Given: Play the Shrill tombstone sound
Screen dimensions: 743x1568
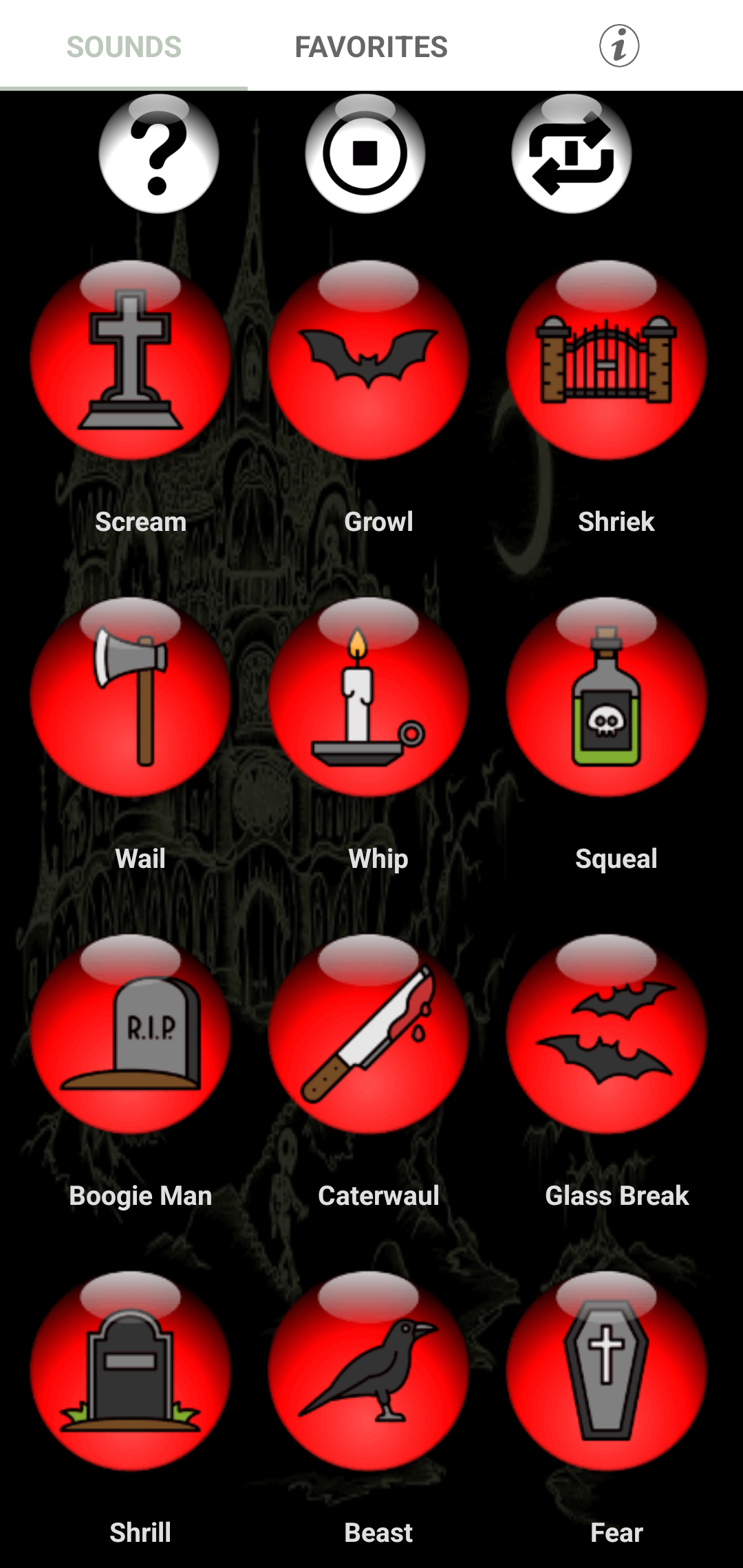Looking at the screenshot, I should (x=131, y=1371).
